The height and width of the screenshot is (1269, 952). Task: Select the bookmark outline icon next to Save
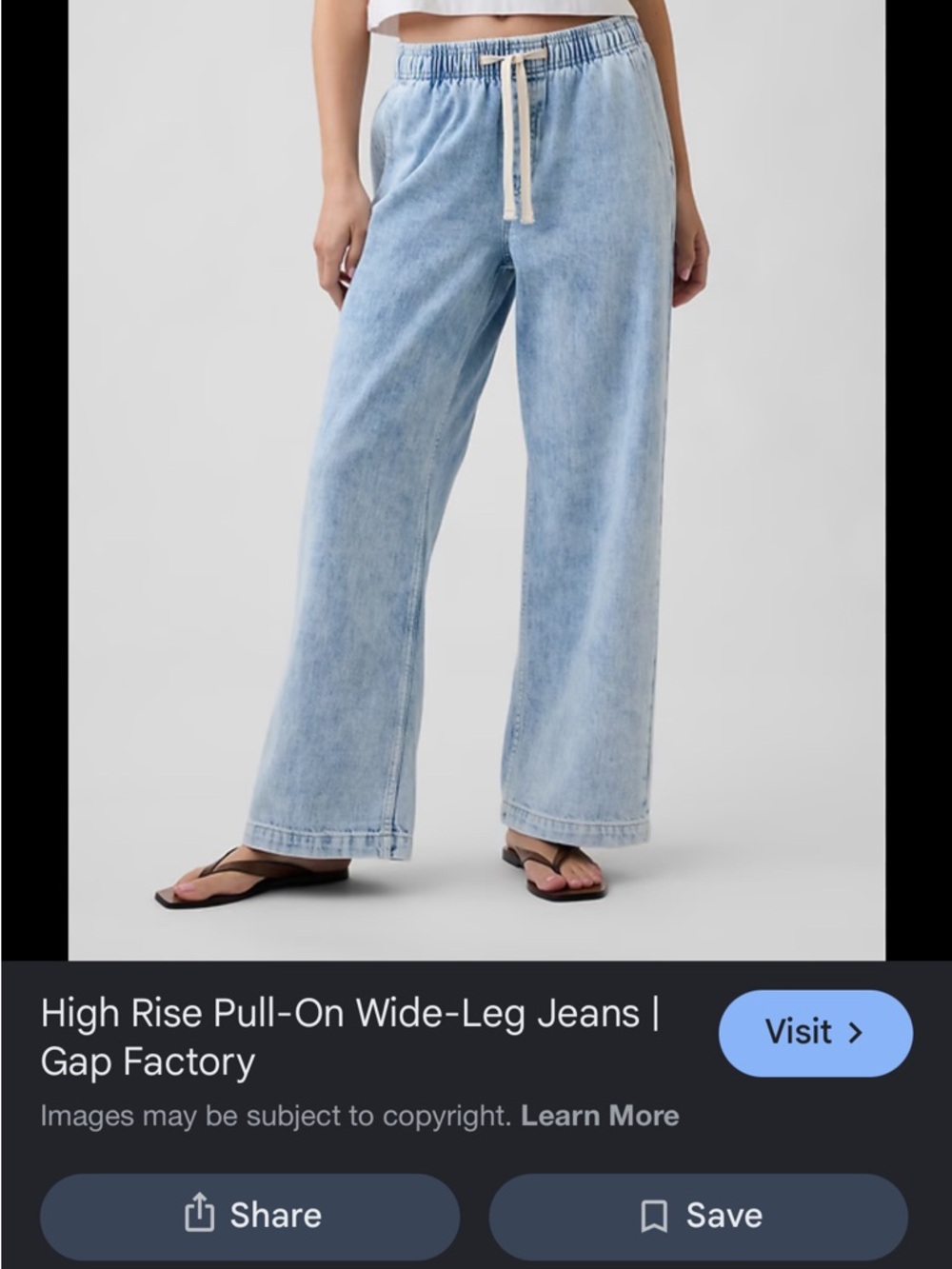(x=656, y=1216)
